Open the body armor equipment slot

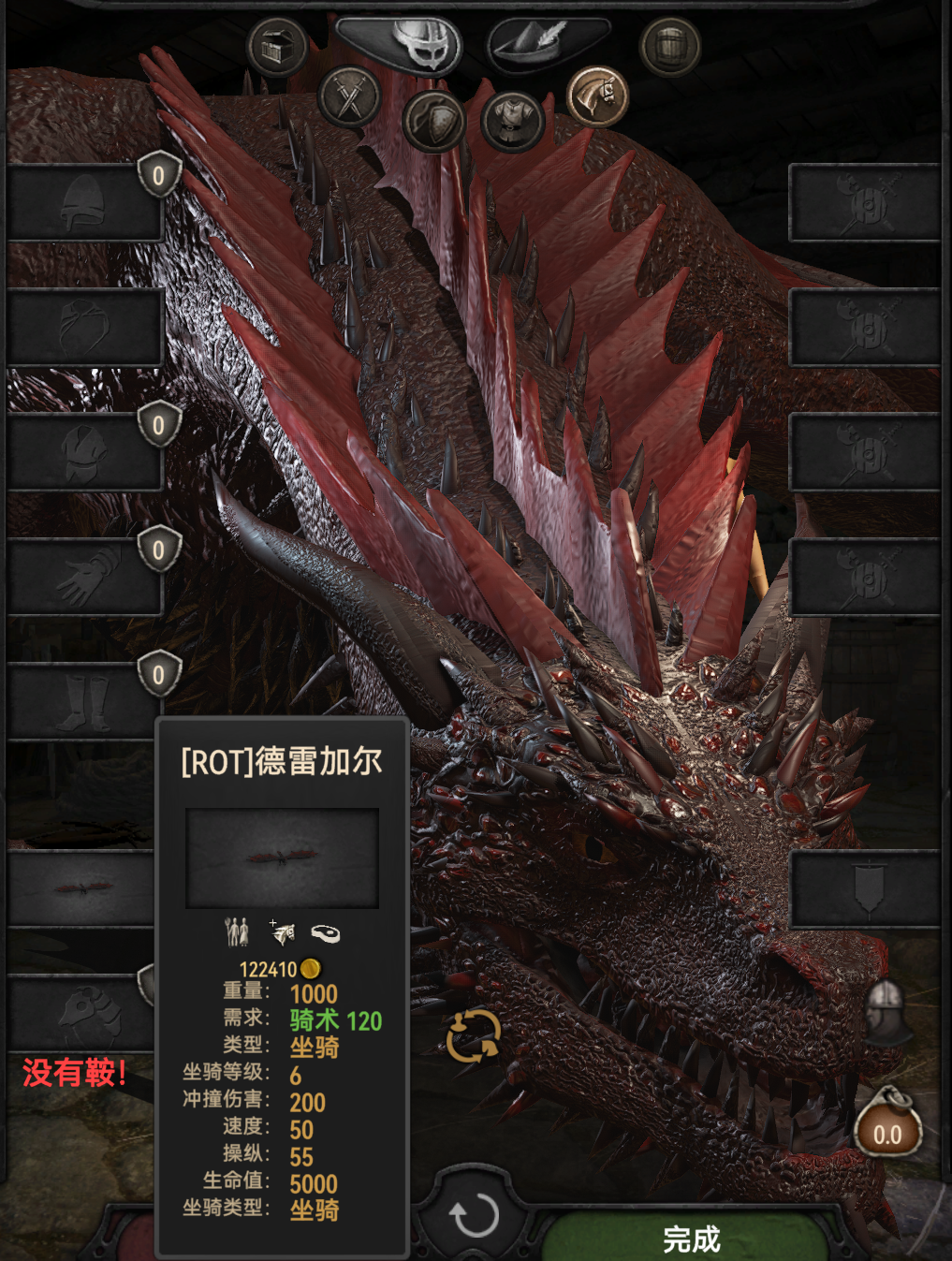coord(82,452)
